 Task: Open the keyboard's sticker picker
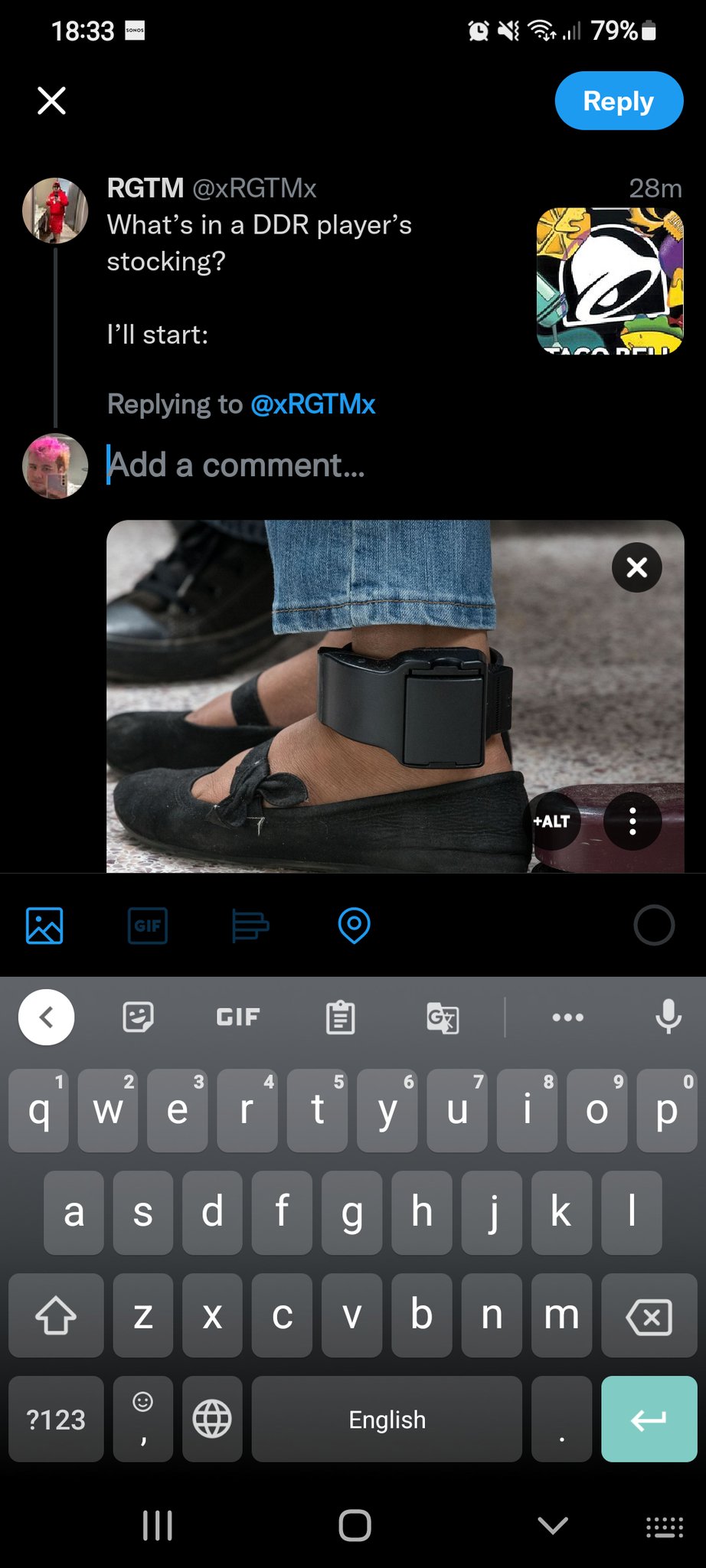click(139, 1018)
